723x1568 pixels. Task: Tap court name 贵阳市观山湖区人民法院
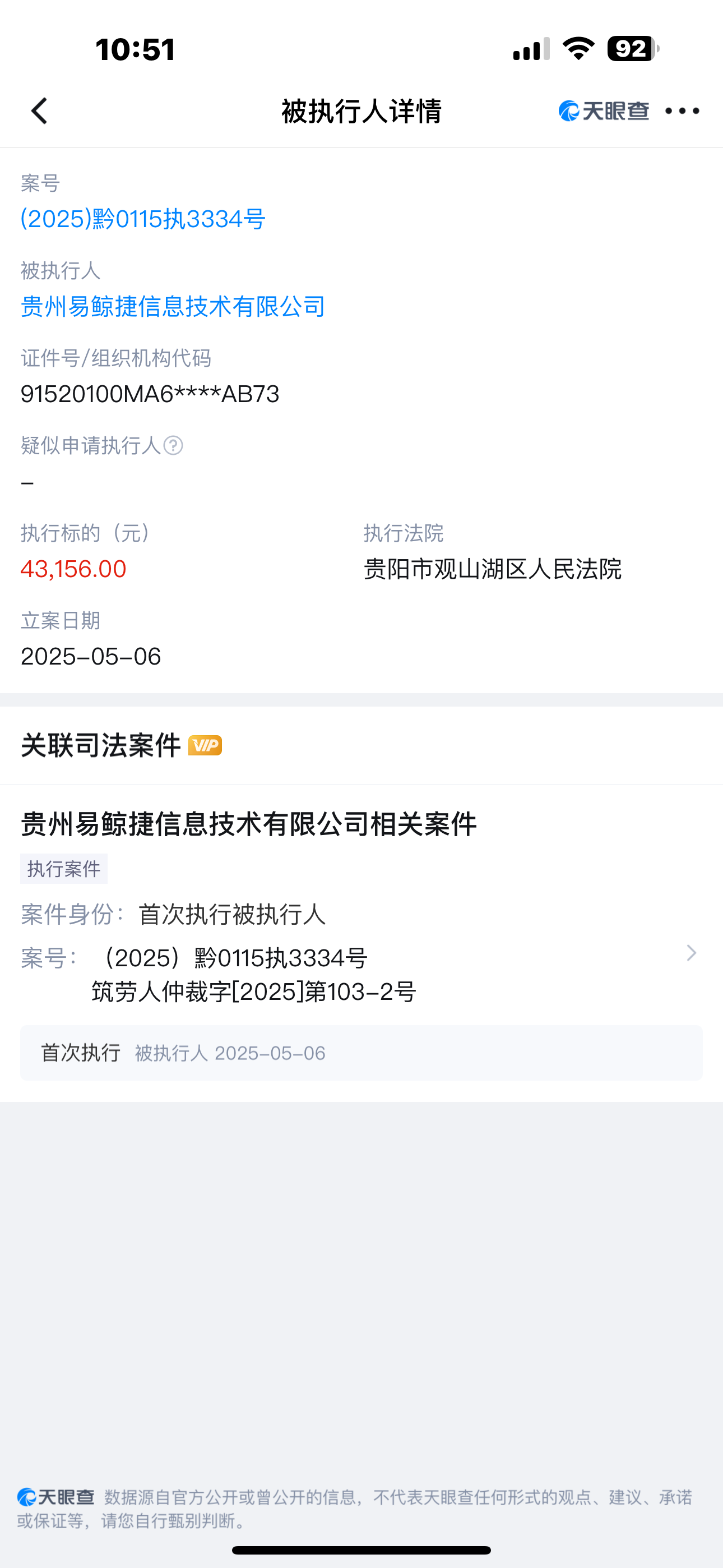coord(493,570)
